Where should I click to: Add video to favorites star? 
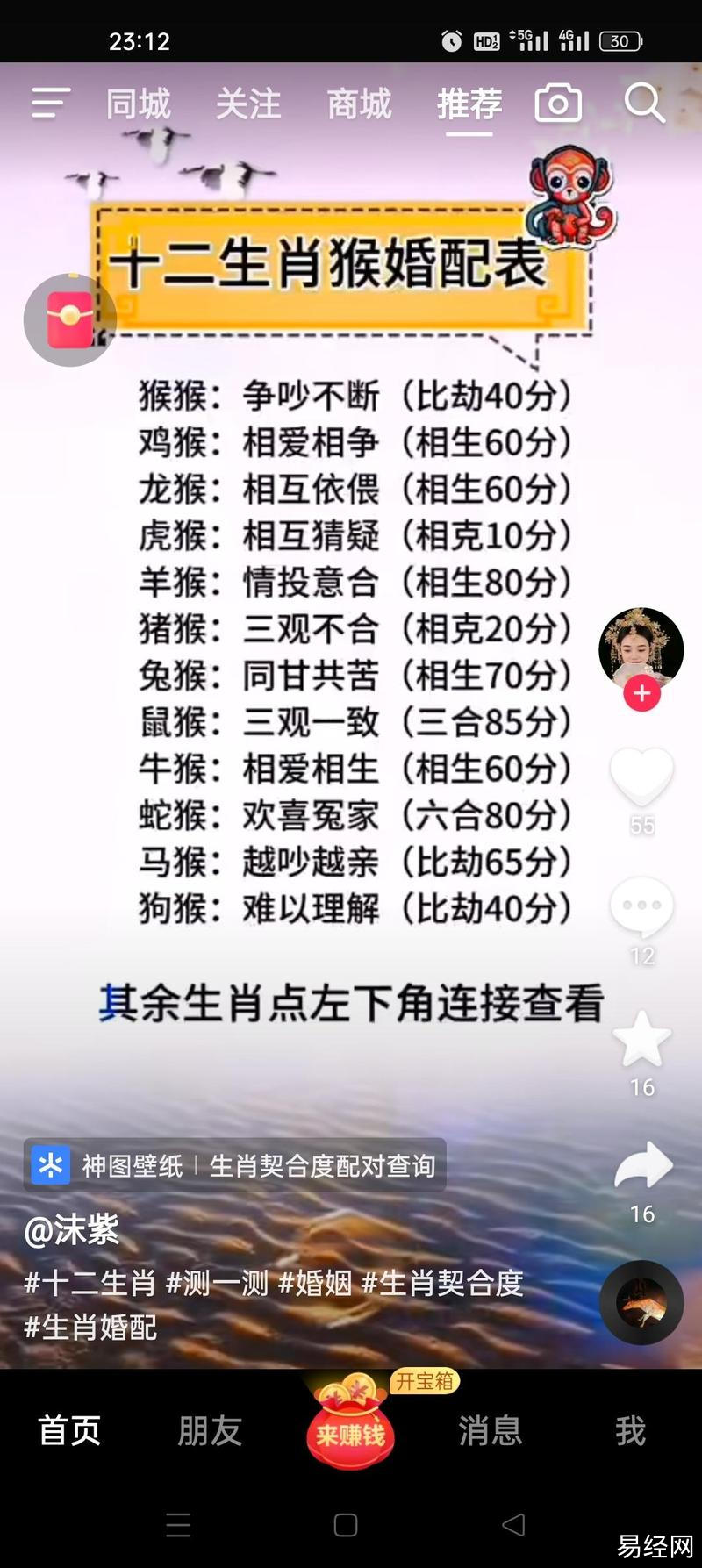(x=641, y=1039)
